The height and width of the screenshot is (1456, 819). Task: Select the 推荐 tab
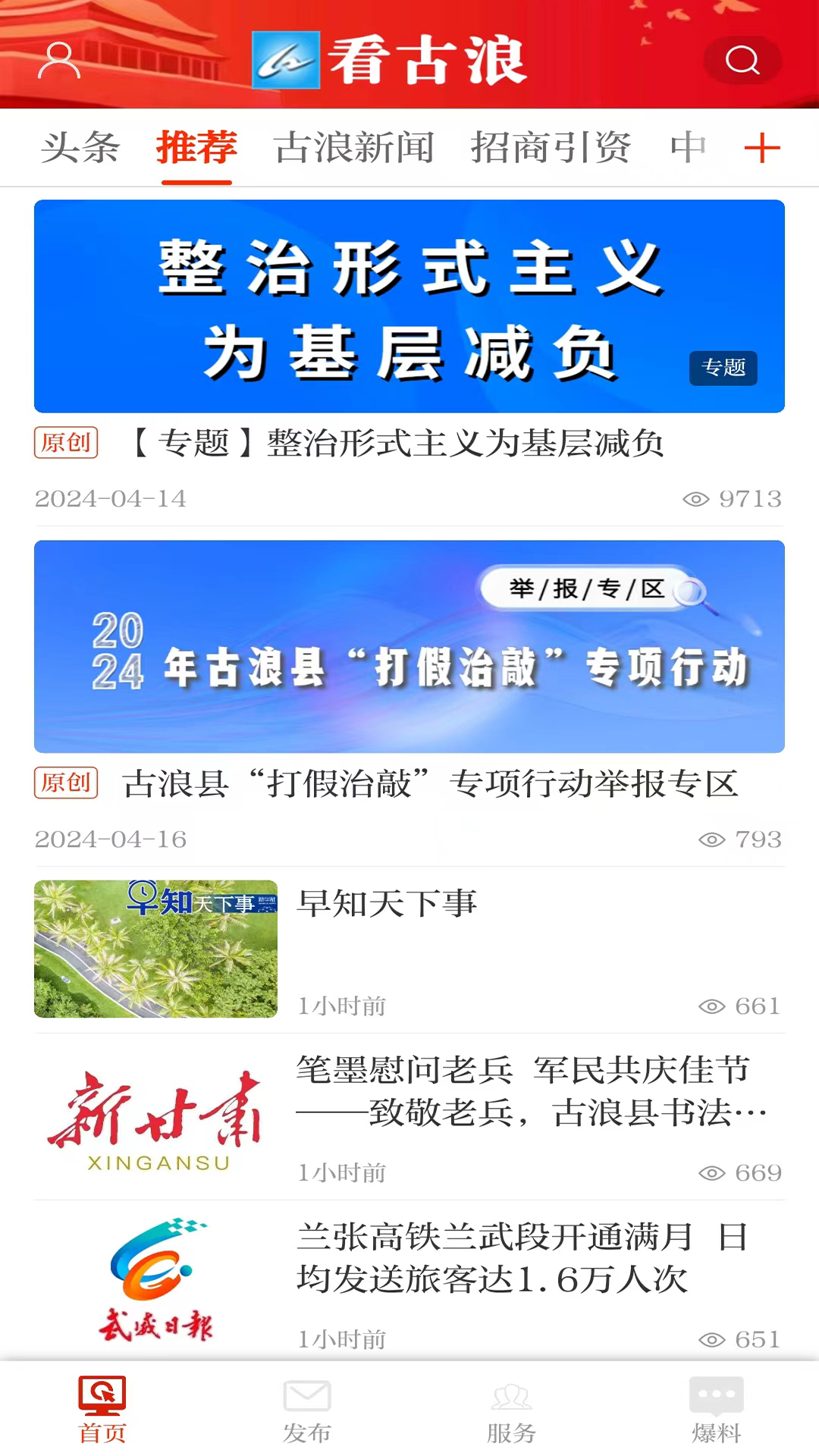pyautogui.click(x=196, y=147)
